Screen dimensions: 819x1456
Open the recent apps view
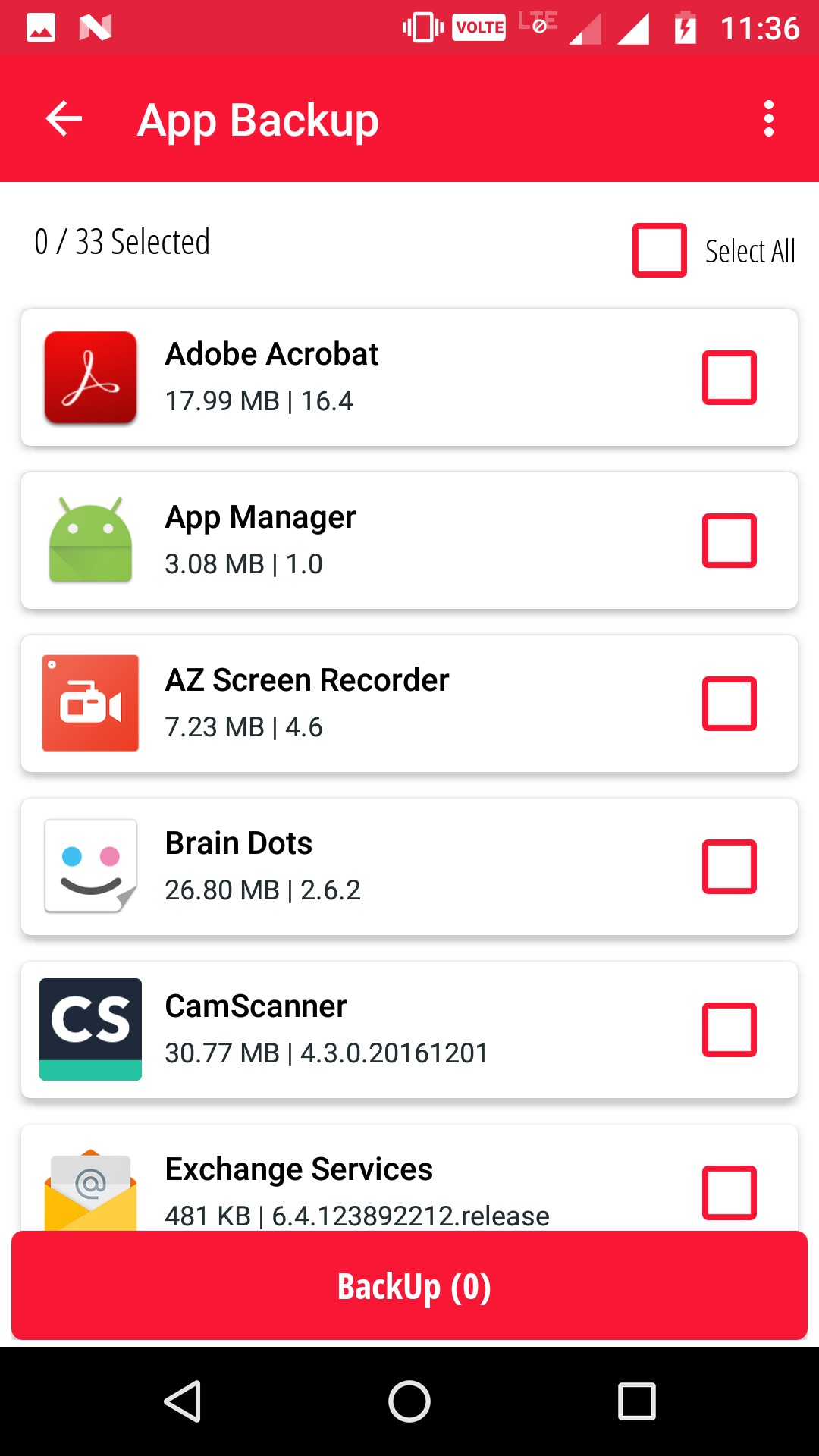coord(637,1401)
